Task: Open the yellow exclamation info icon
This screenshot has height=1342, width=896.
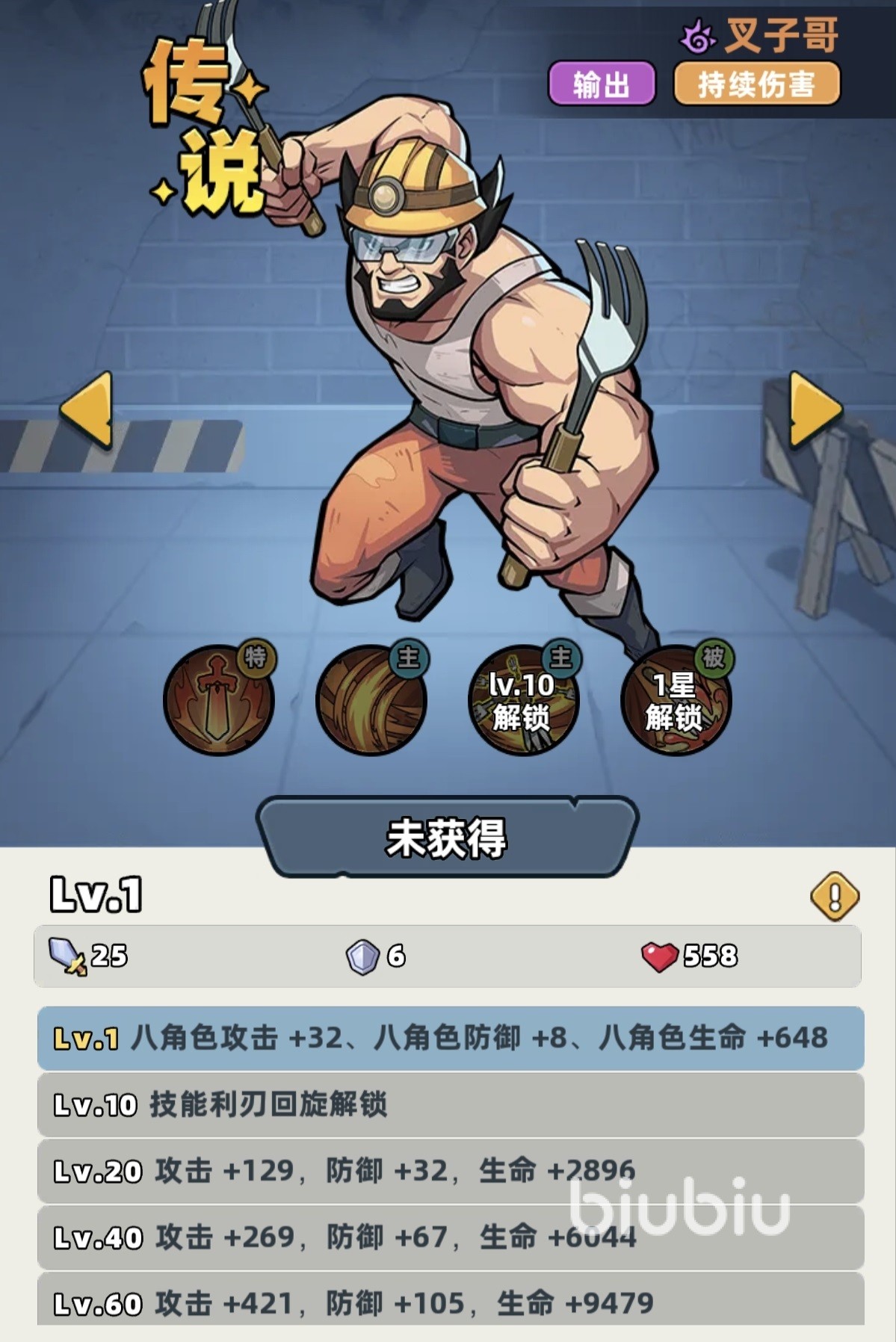Action: pyautogui.click(x=835, y=896)
